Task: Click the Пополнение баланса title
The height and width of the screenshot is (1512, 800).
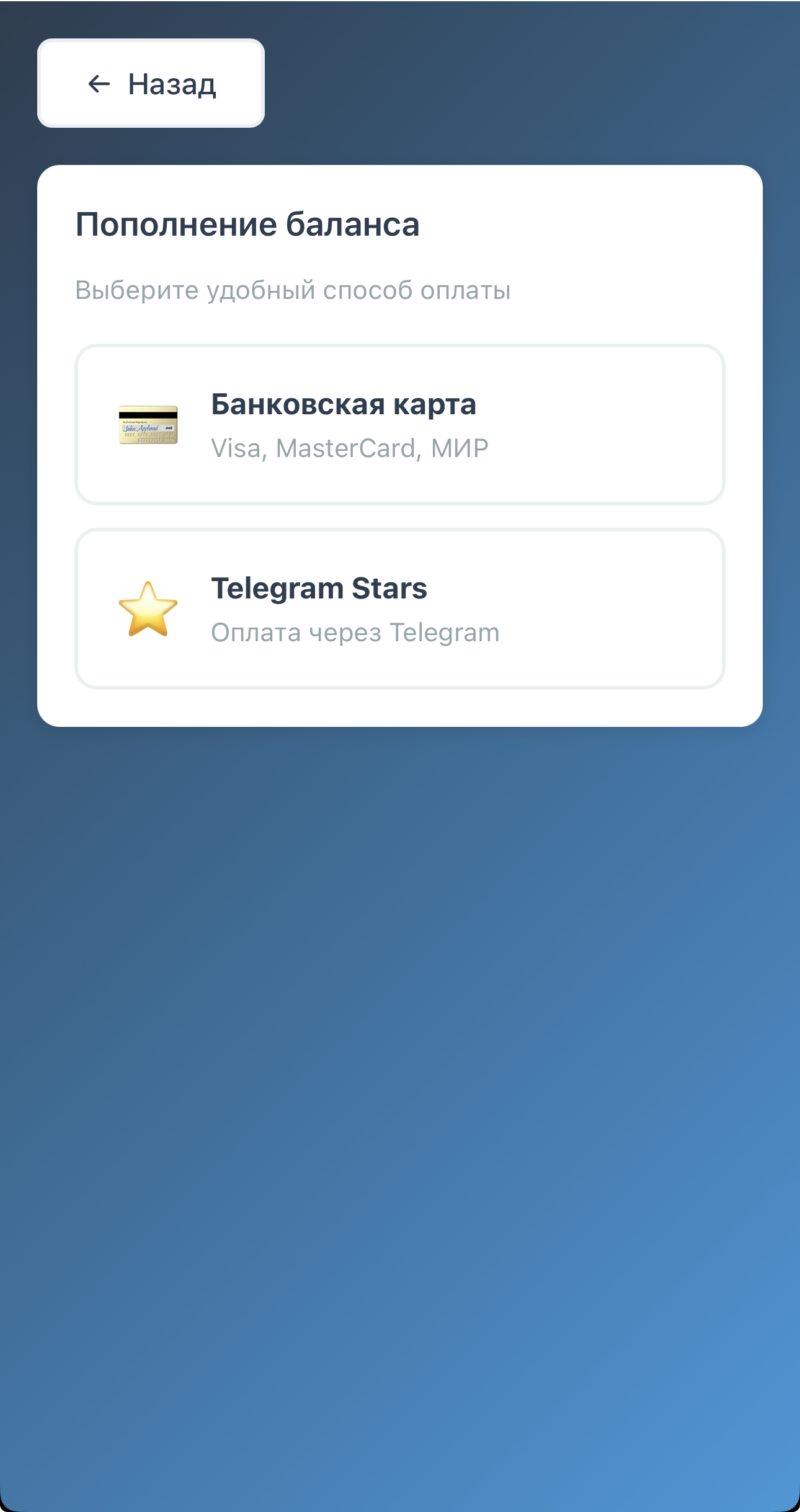Action: click(247, 225)
